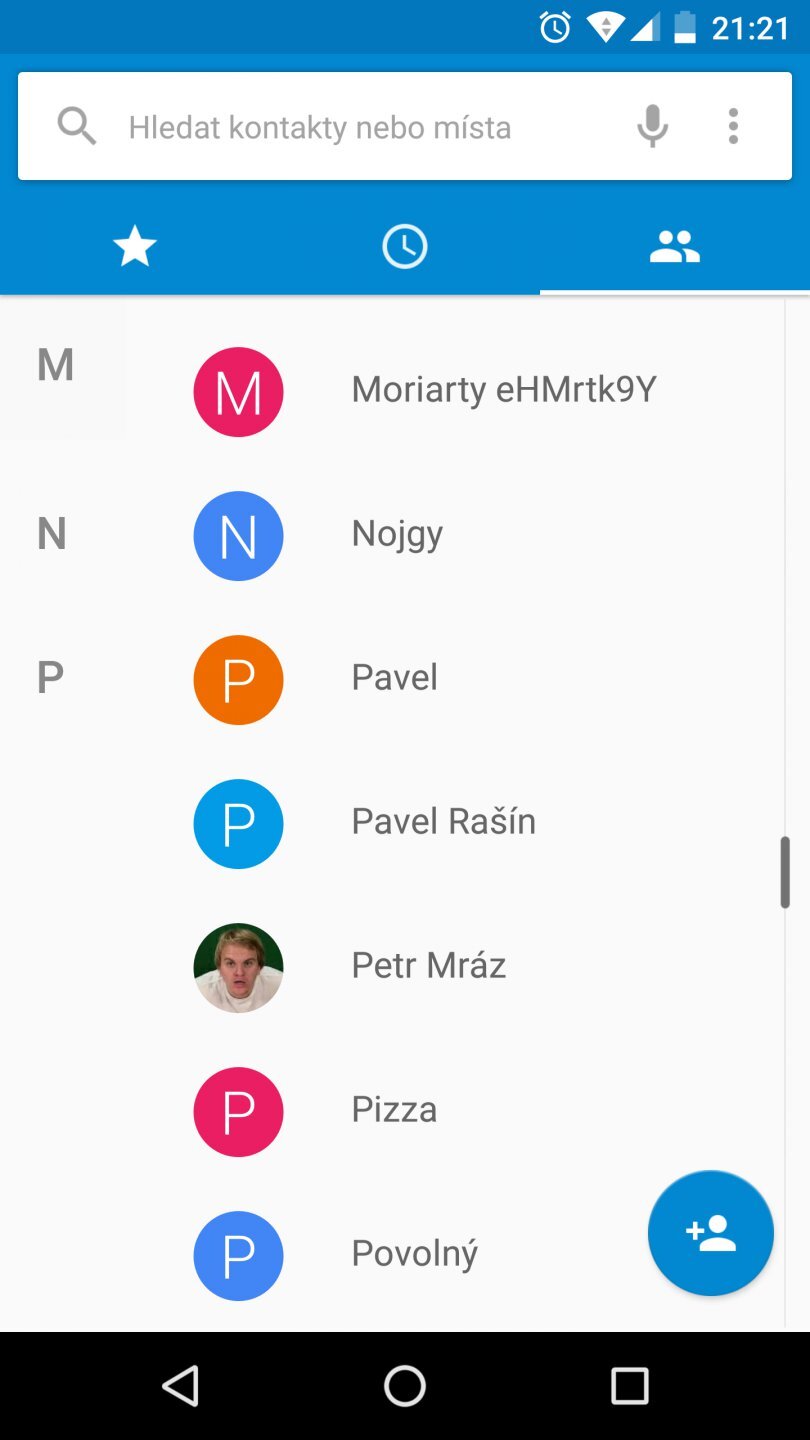Open contact Moriarty eHMrtk9Y
This screenshot has height=1440, width=810.
pos(503,390)
